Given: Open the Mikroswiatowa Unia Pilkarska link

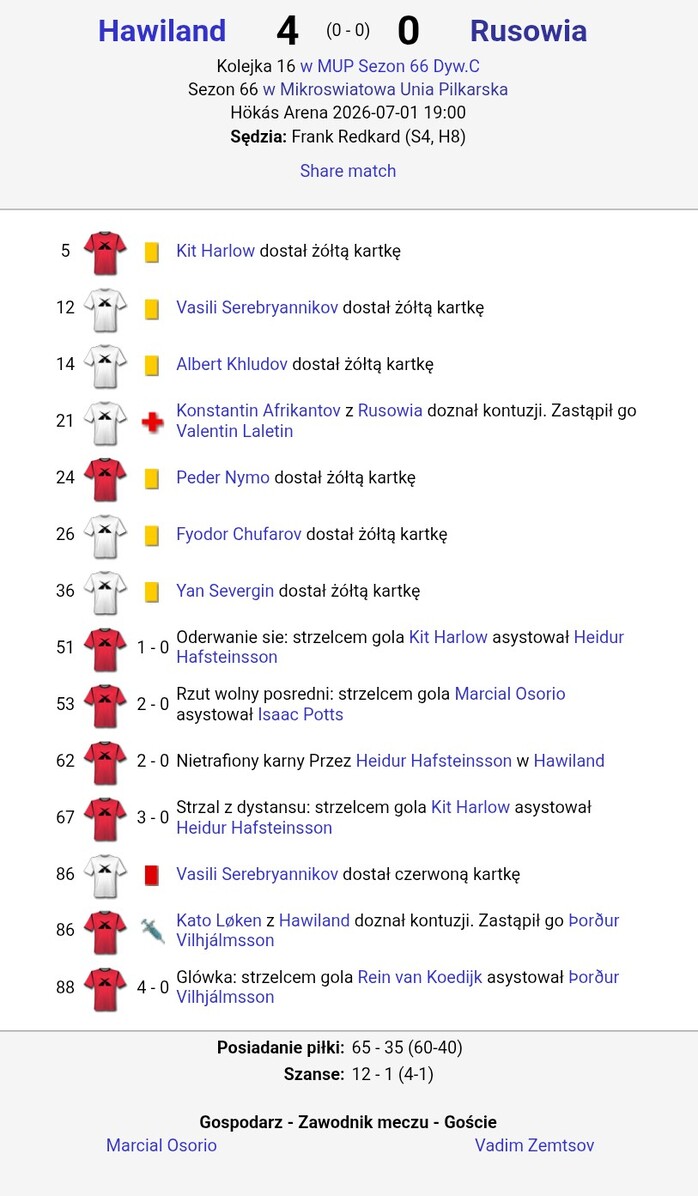Looking at the screenshot, I should 385,89.
